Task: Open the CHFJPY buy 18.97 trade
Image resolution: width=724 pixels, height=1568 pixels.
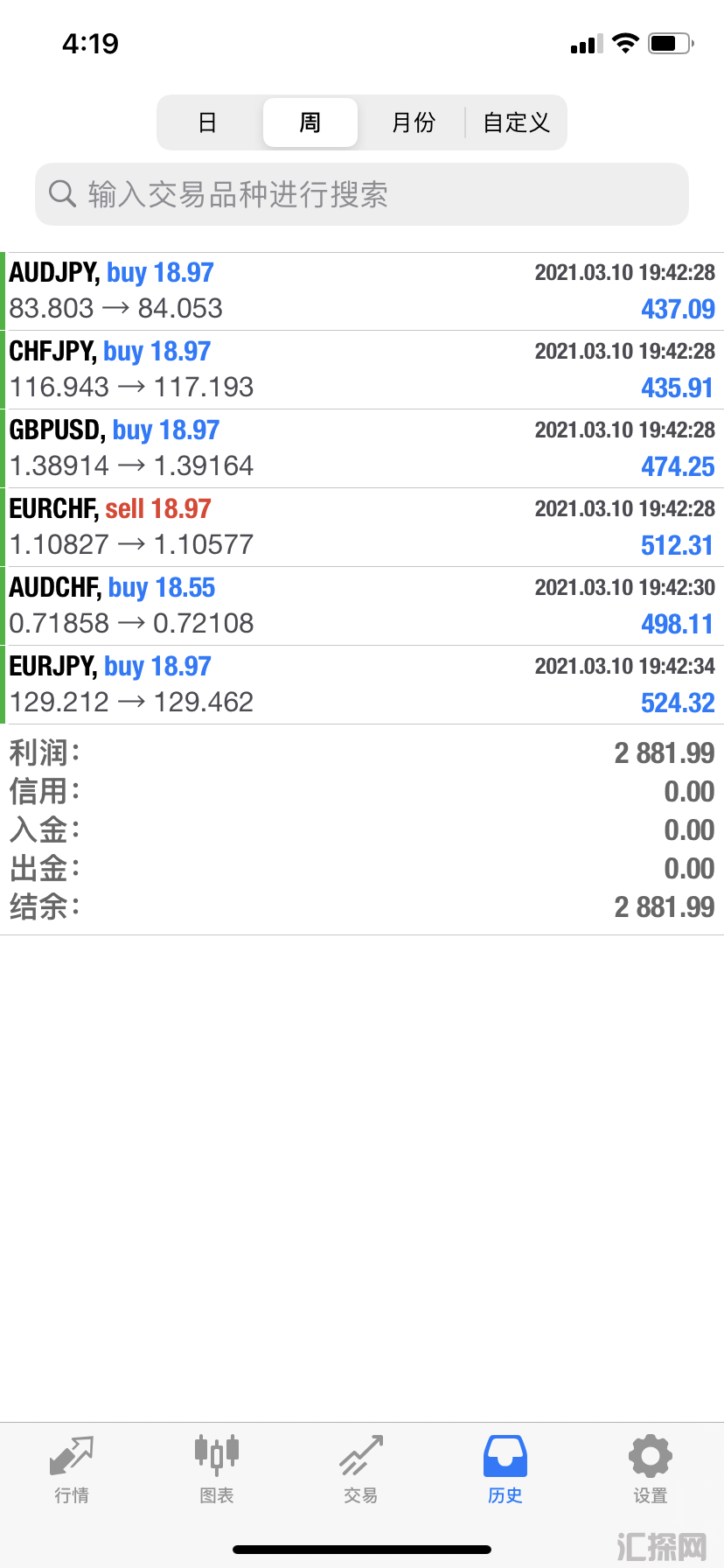Action: click(x=362, y=370)
